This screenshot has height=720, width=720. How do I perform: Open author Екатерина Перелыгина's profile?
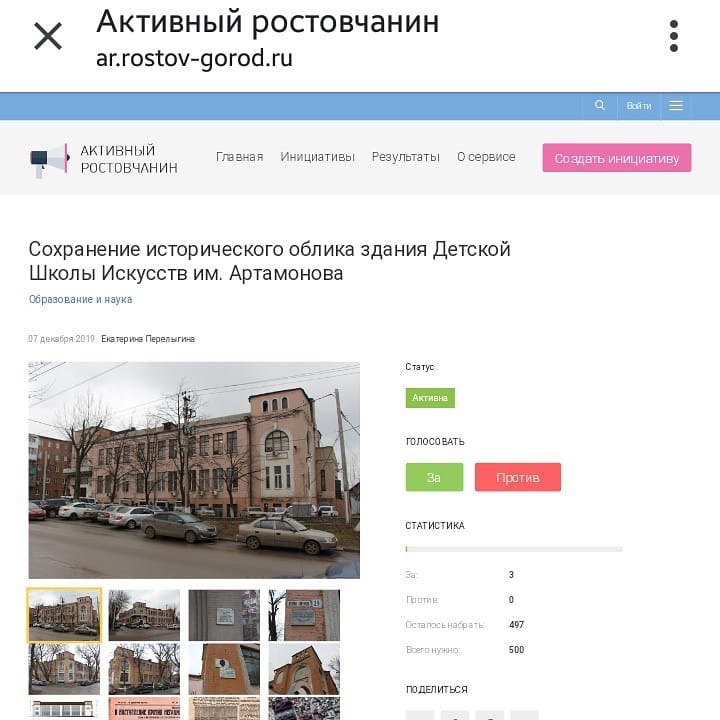(148, 339)
